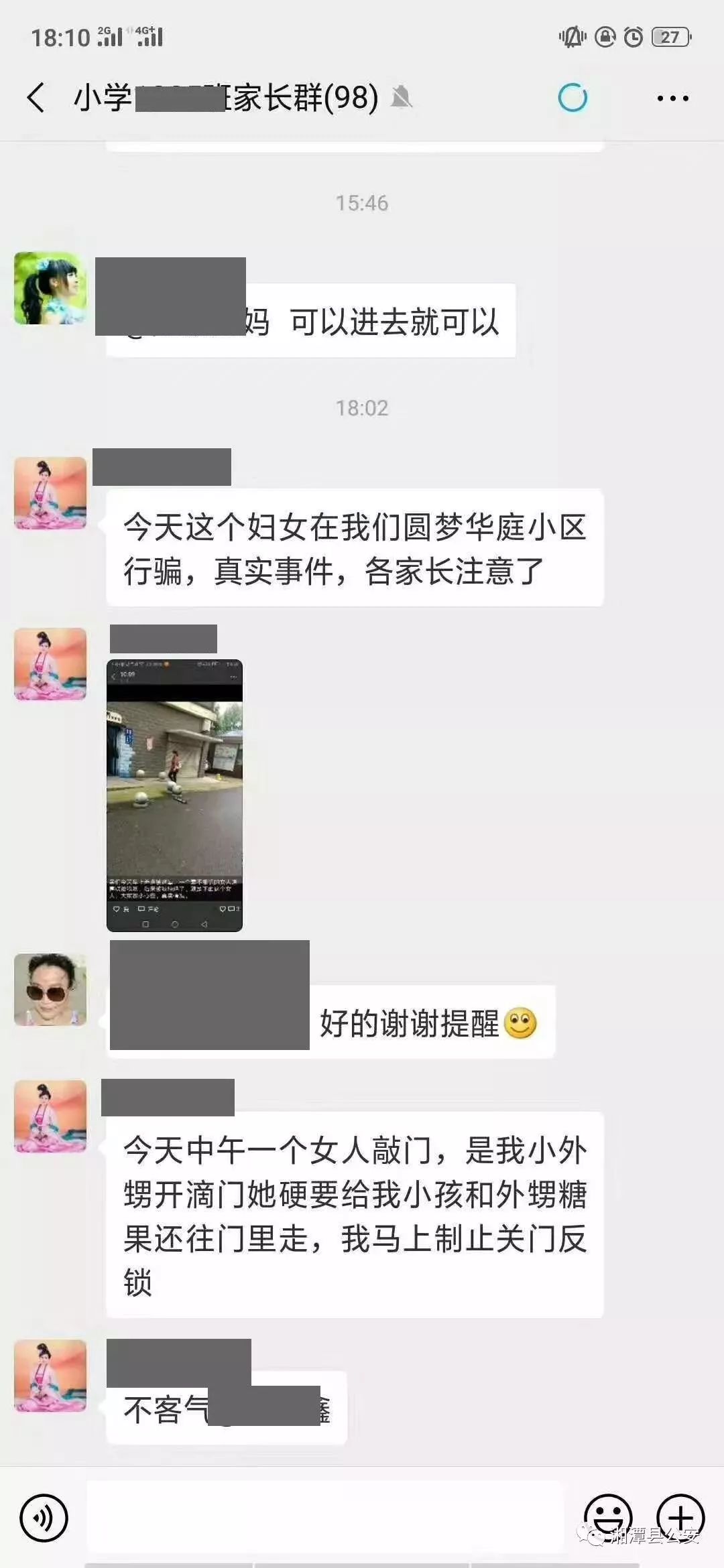Screen dimensions: 724x1568
Task: Go back from the parent group chat
Action: (x=36, y=98)
